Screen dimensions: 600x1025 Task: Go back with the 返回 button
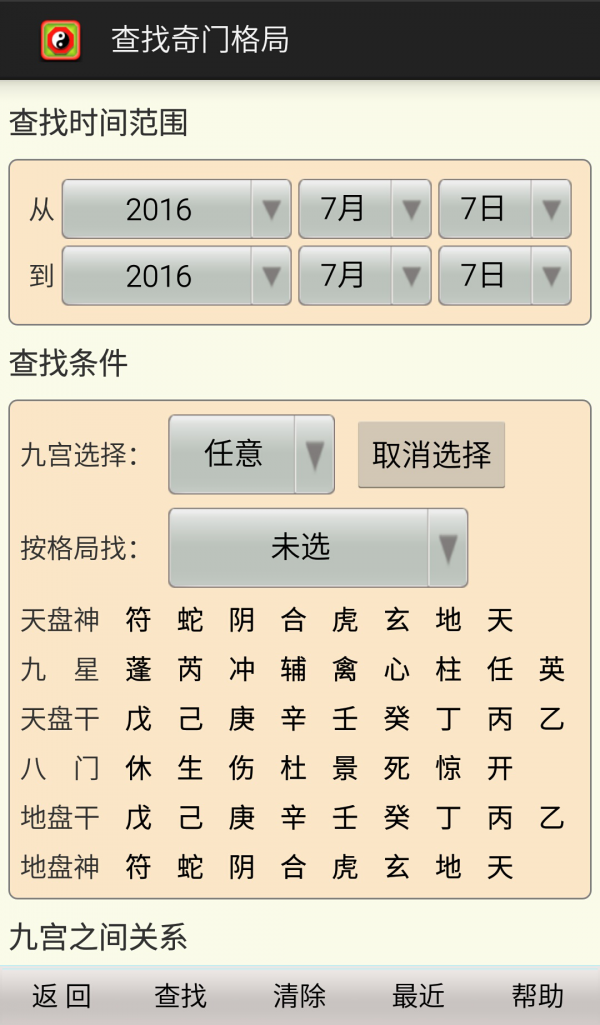(61, 996)
